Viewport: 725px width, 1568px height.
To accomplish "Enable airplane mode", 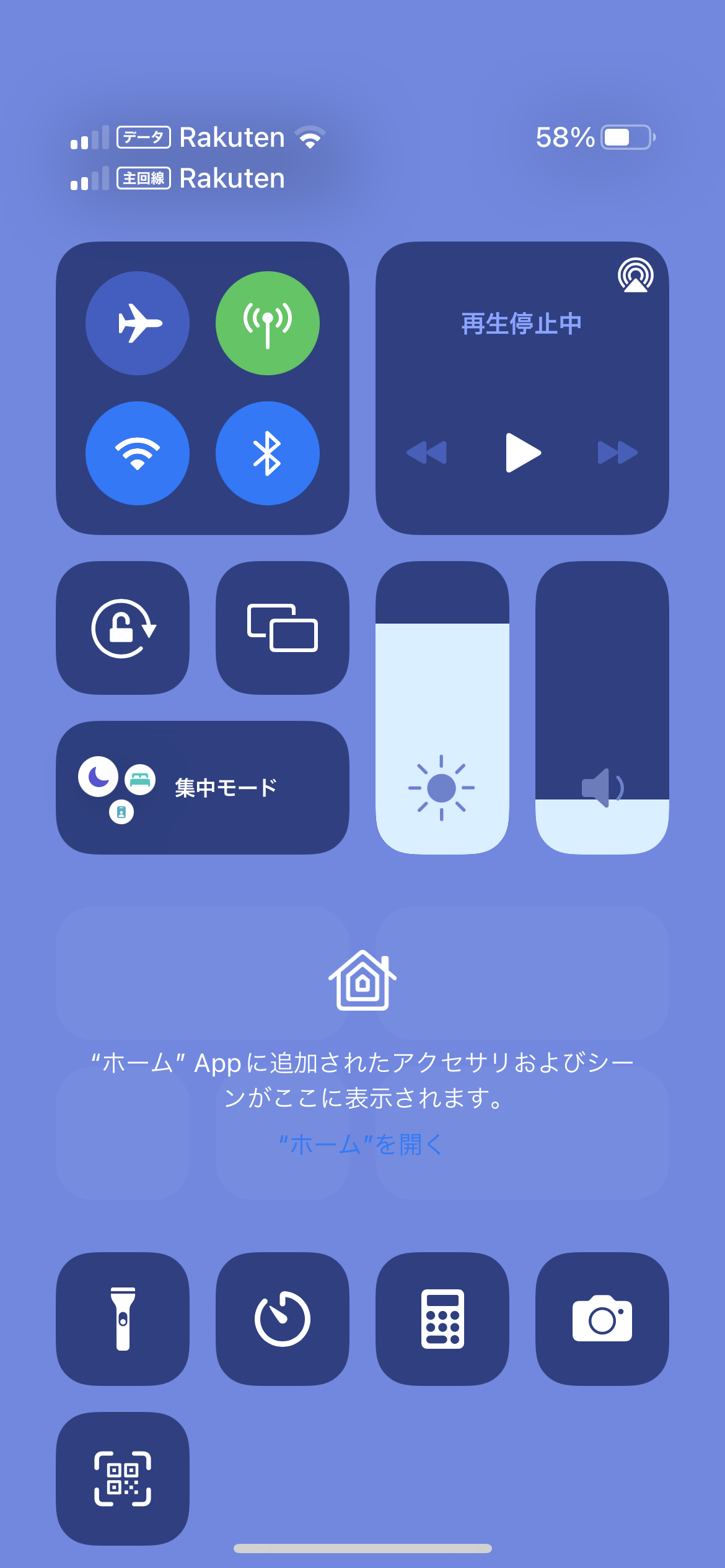I will [138, 323].
